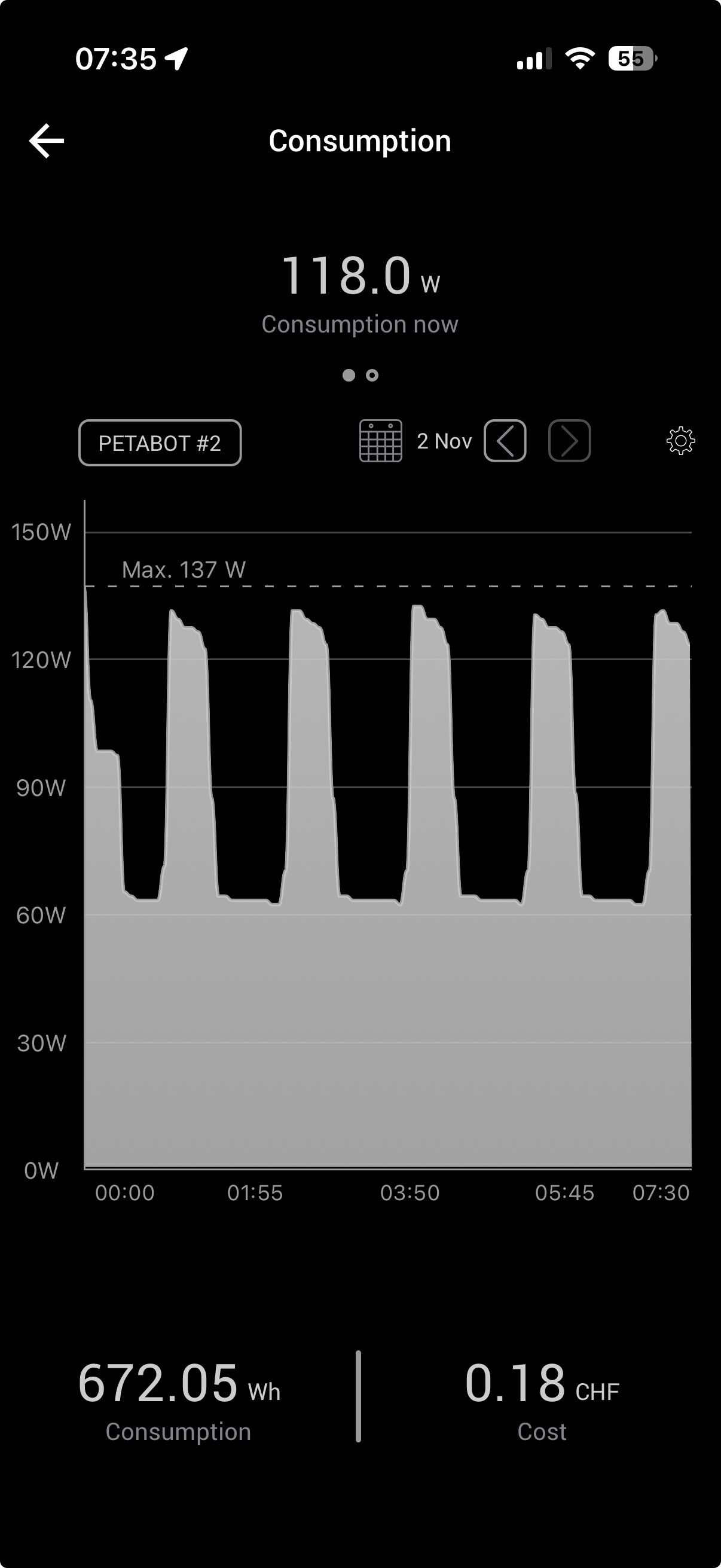Switch to the second page indicator dot
This screenshot has height=1568, width=721.
point(372,376)
